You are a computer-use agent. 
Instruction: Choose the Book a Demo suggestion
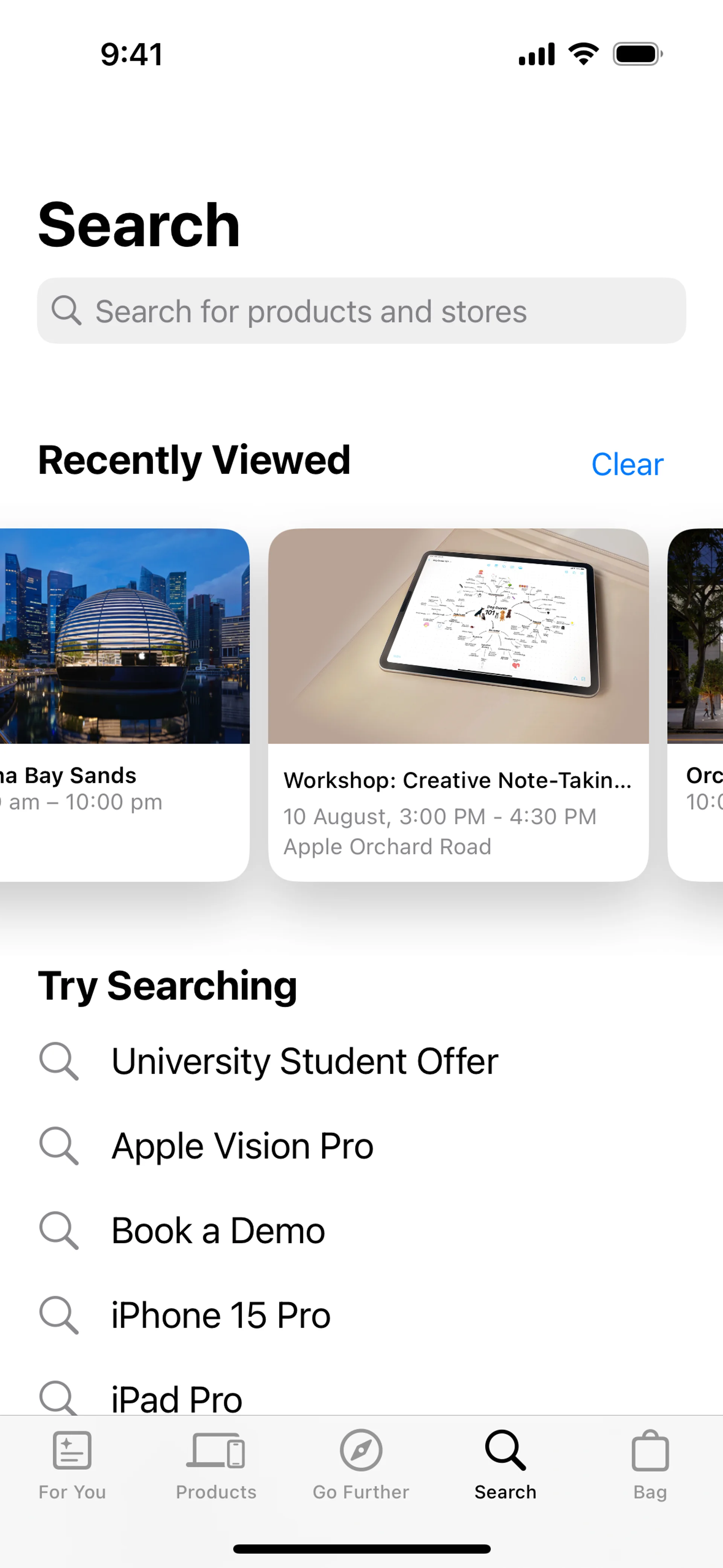point(218,1231)
